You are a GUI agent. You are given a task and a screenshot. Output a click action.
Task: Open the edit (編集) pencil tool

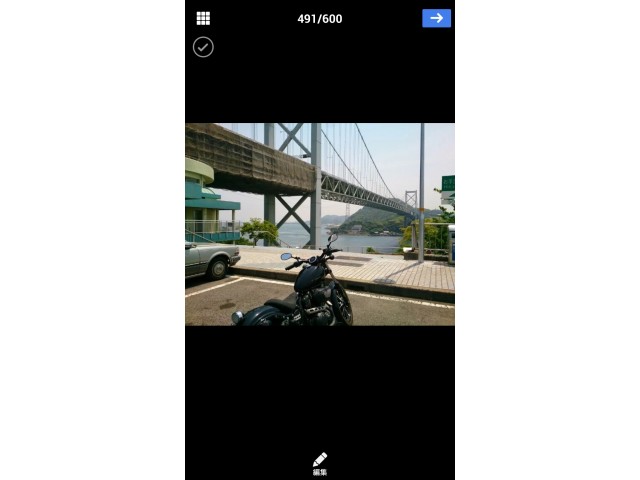pos(320,463)
